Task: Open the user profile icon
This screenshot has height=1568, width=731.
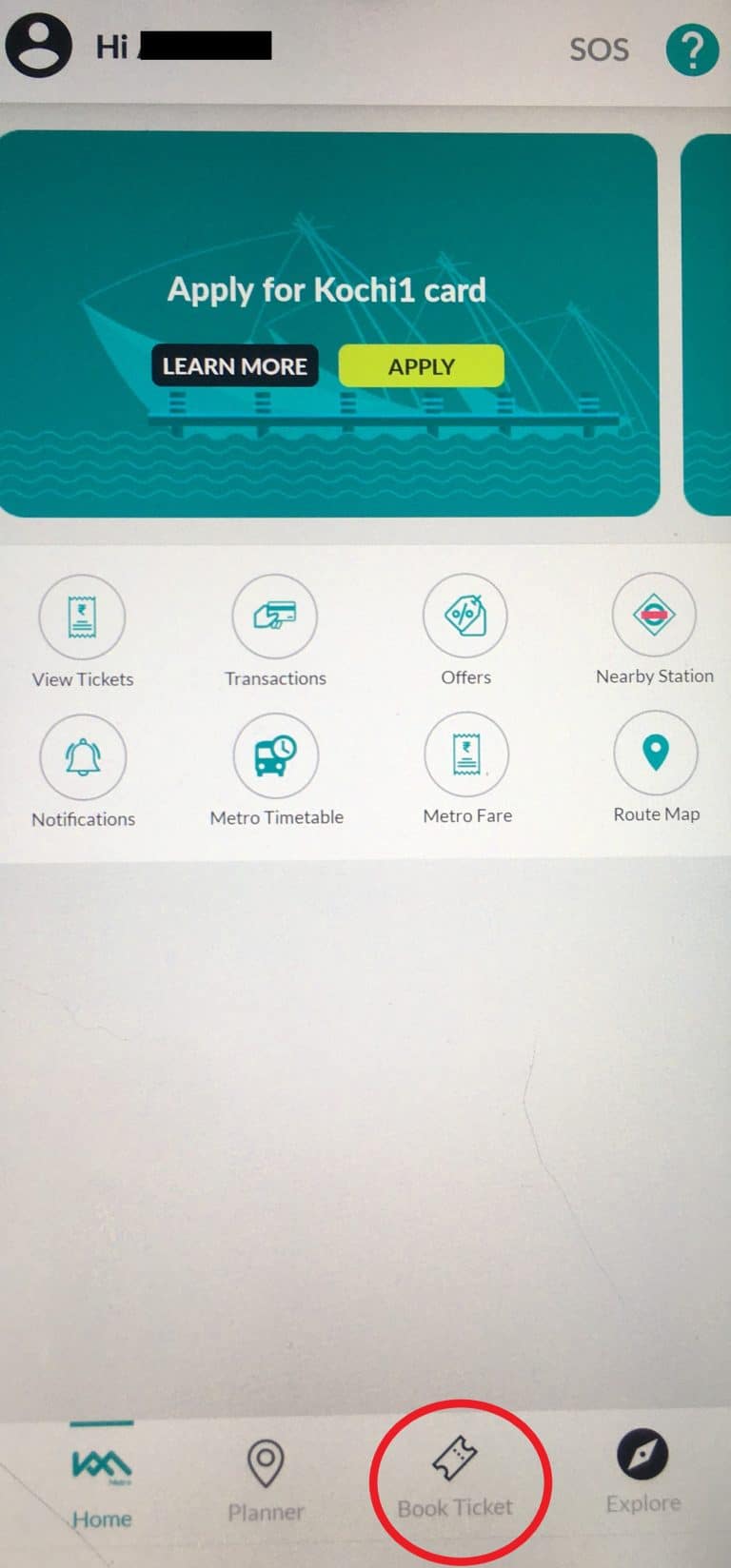Action: [x=36, y=44]
